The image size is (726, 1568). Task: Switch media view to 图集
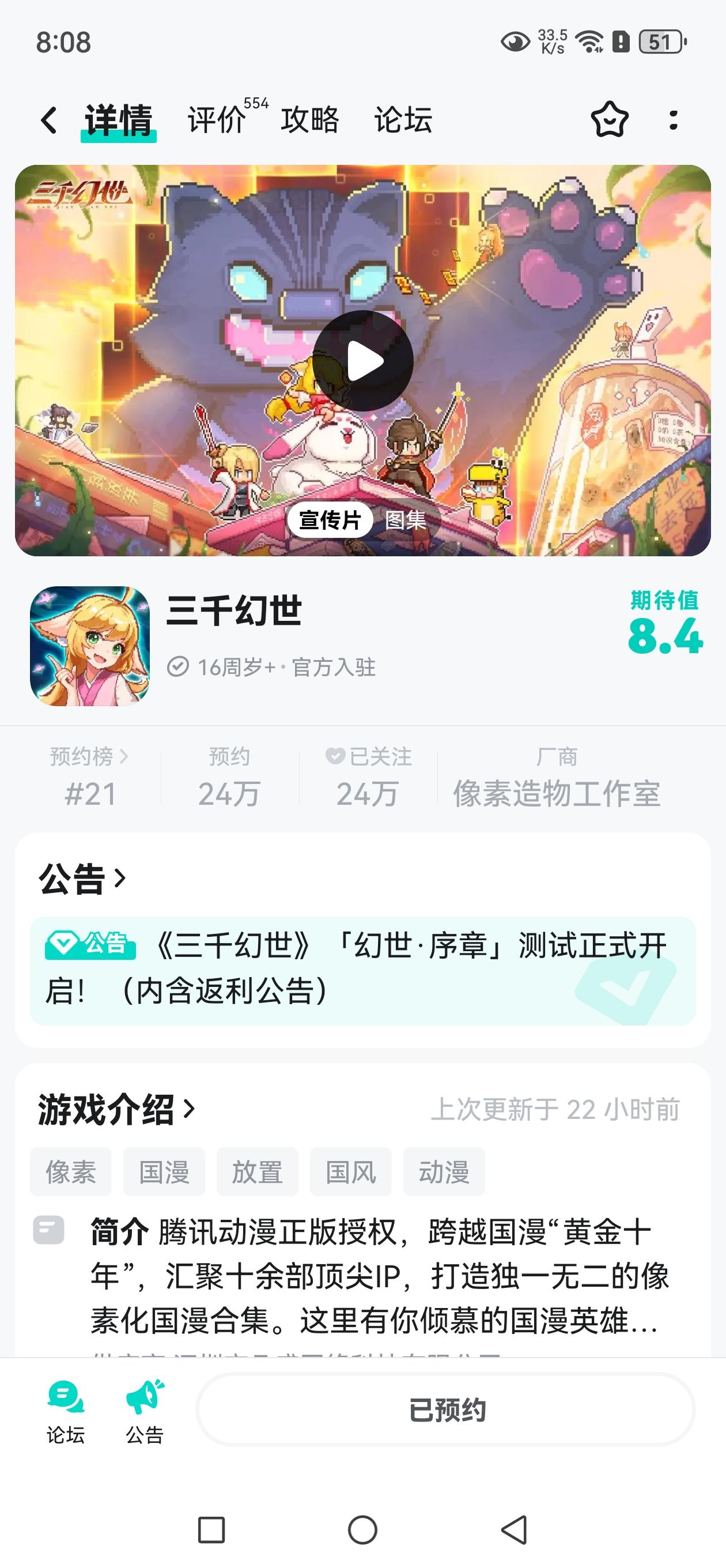click(404, 522)
